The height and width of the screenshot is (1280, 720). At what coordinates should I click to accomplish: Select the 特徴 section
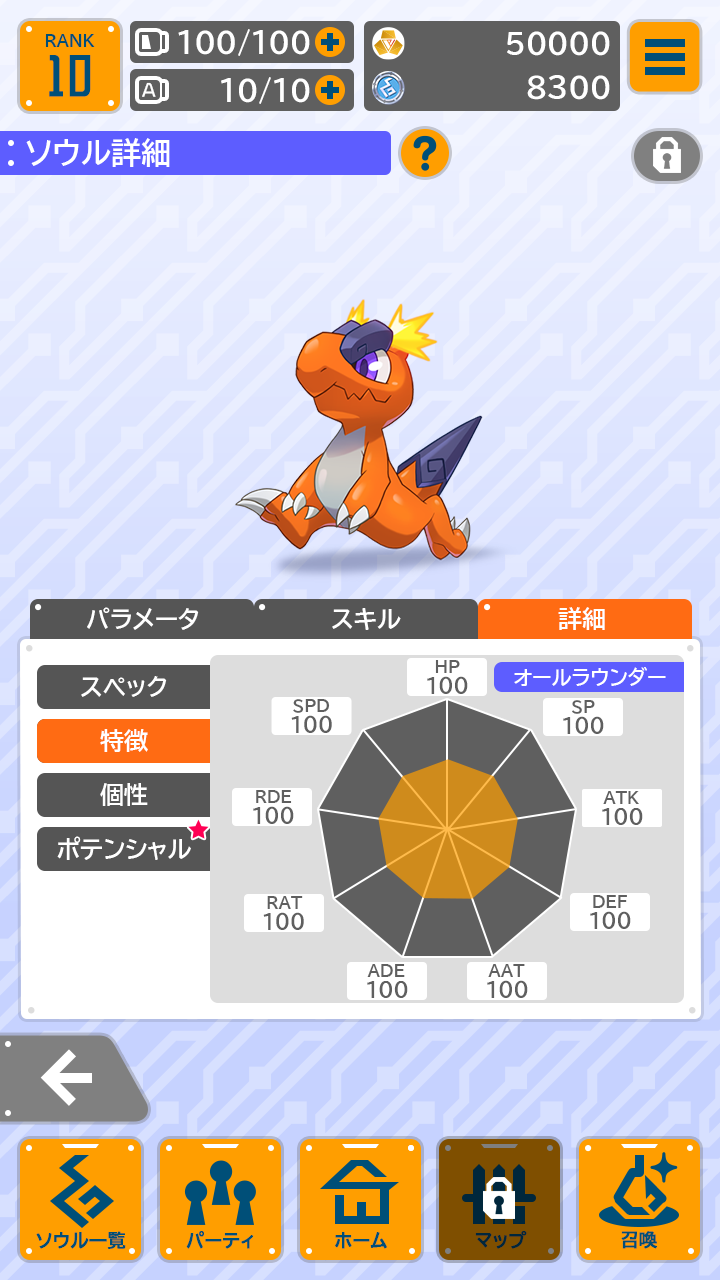pyautogui.click(x=124, y=741)
